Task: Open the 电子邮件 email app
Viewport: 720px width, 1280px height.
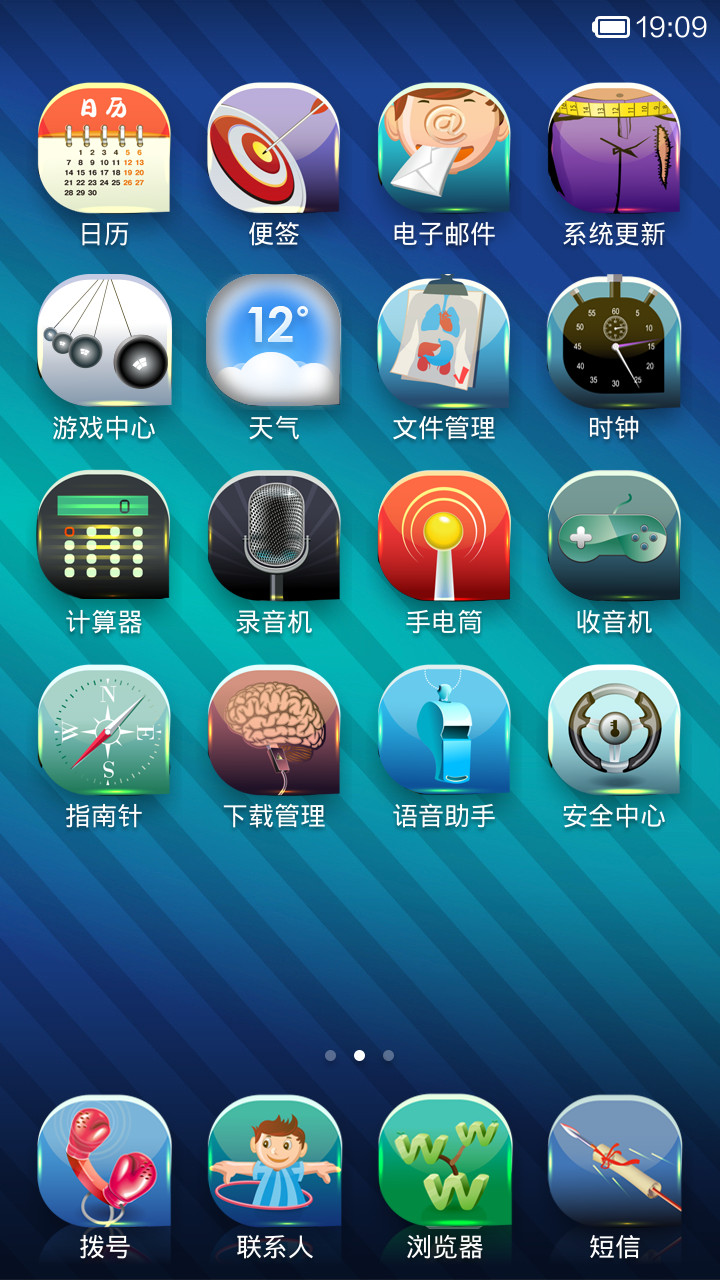Action: pyautogui.click(x=444, y=148)
